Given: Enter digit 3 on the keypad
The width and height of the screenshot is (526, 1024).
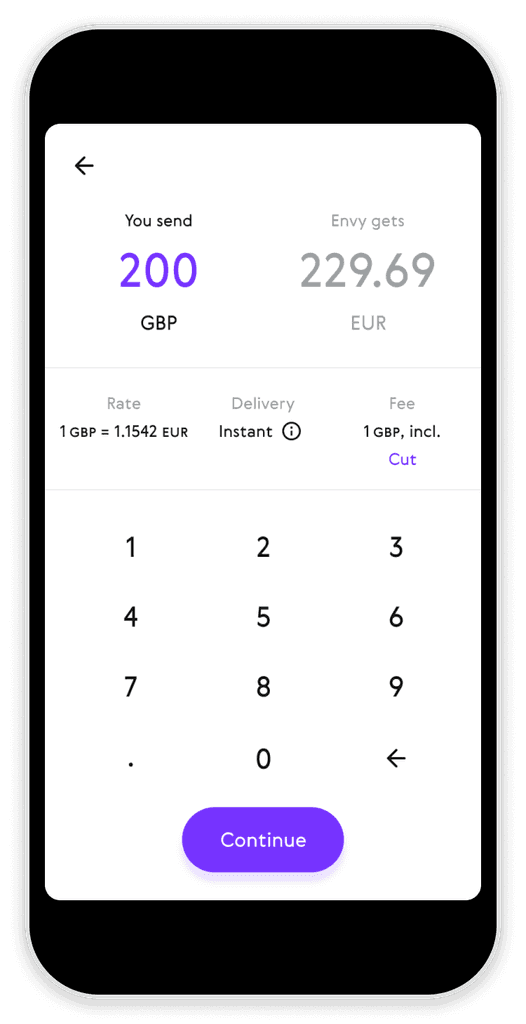Looking at the screenshot, I should point(396,547).
